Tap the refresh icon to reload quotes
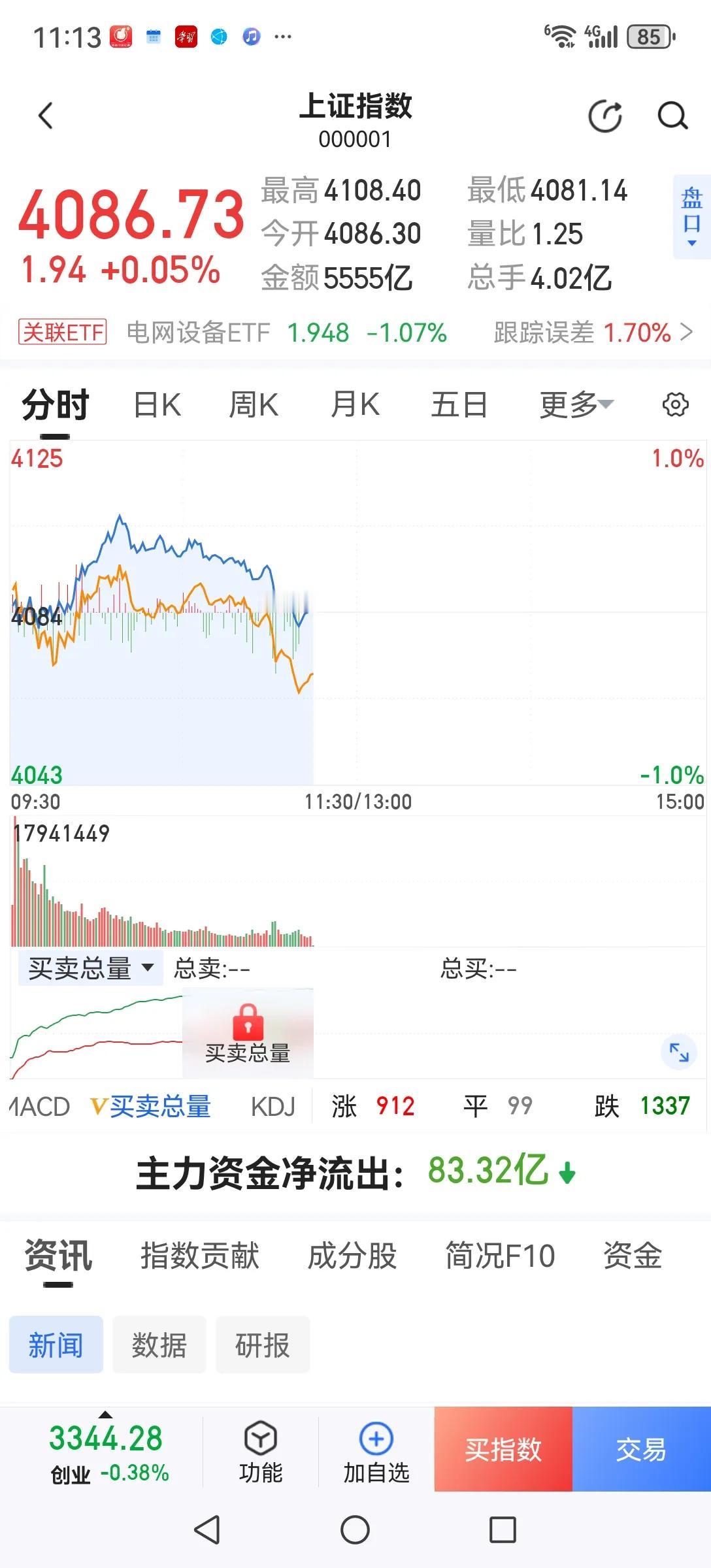The height and width of the screenshot is (1568, 711). pos(604,115)
